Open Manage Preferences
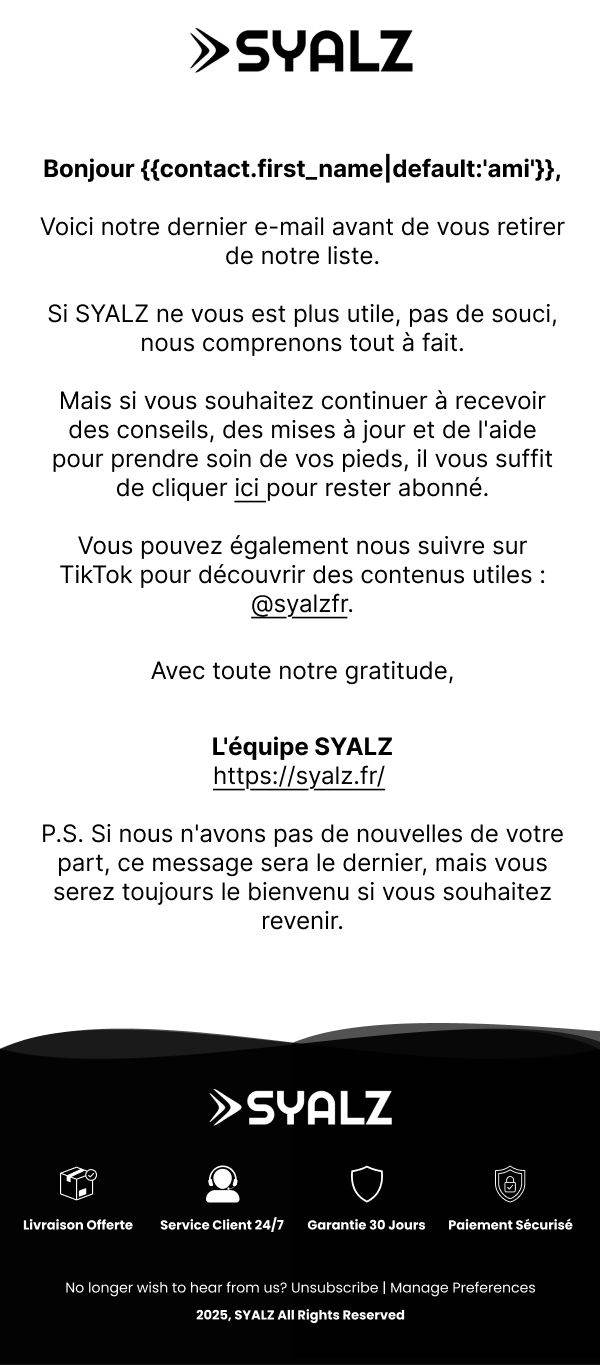Screen dimensions: 600x1365 pyautogui.click(x=462, y=1287)
